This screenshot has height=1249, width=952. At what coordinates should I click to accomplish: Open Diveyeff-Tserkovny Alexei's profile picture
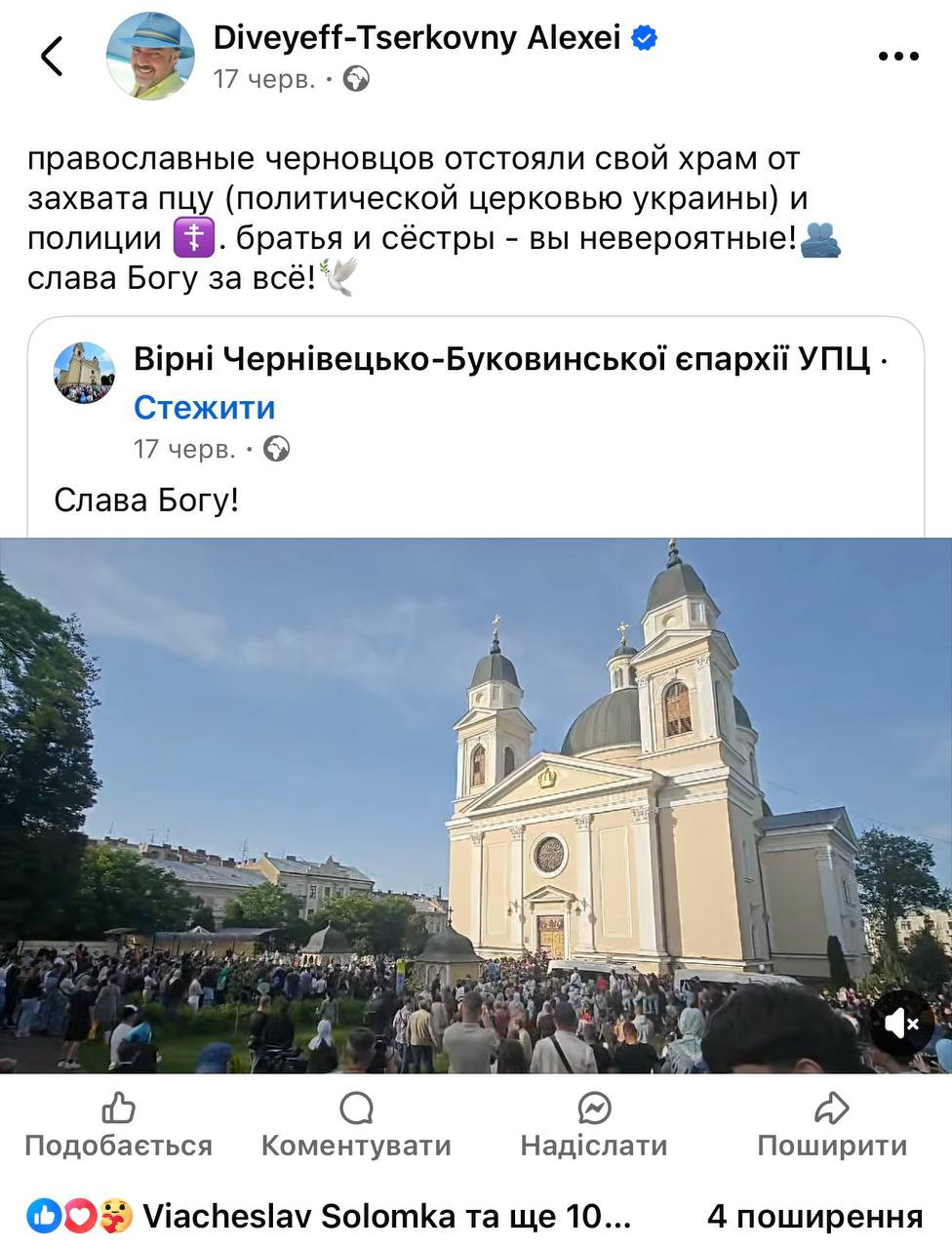pos(149,57)
